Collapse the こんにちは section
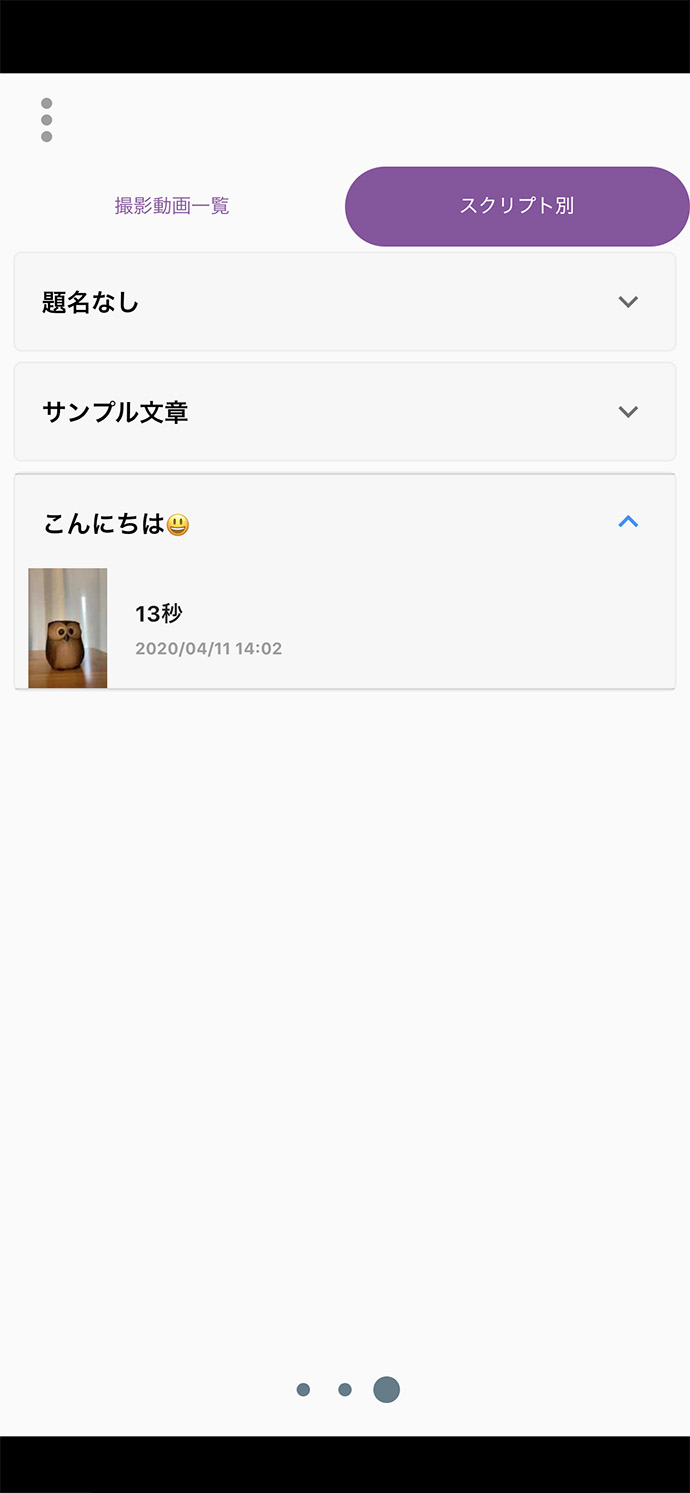The image size is (690, 1493). pyautogui.click(x=627, y=522)
